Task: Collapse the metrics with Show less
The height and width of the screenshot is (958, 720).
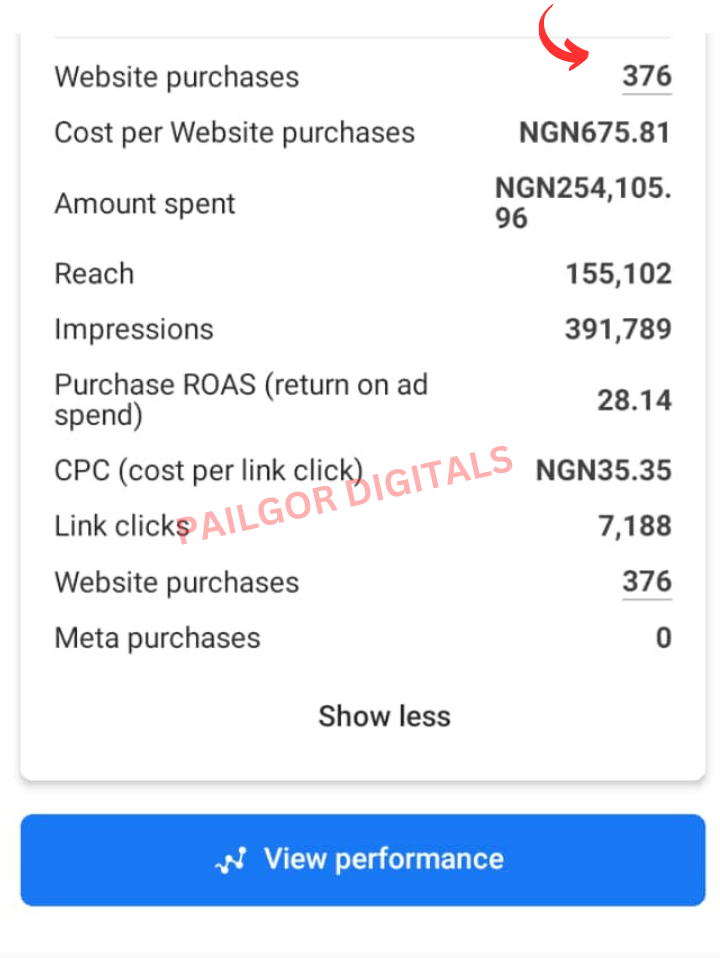Action: 384,716
